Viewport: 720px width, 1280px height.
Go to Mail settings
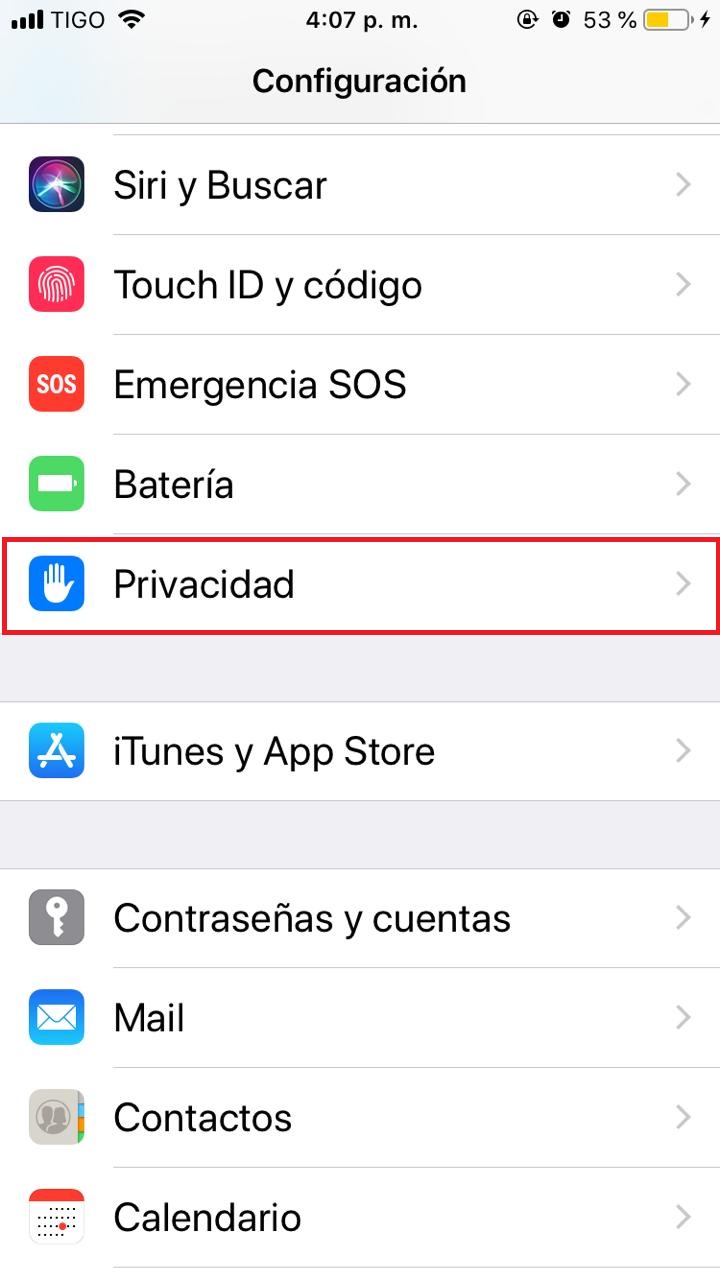tap(360, 1018)
